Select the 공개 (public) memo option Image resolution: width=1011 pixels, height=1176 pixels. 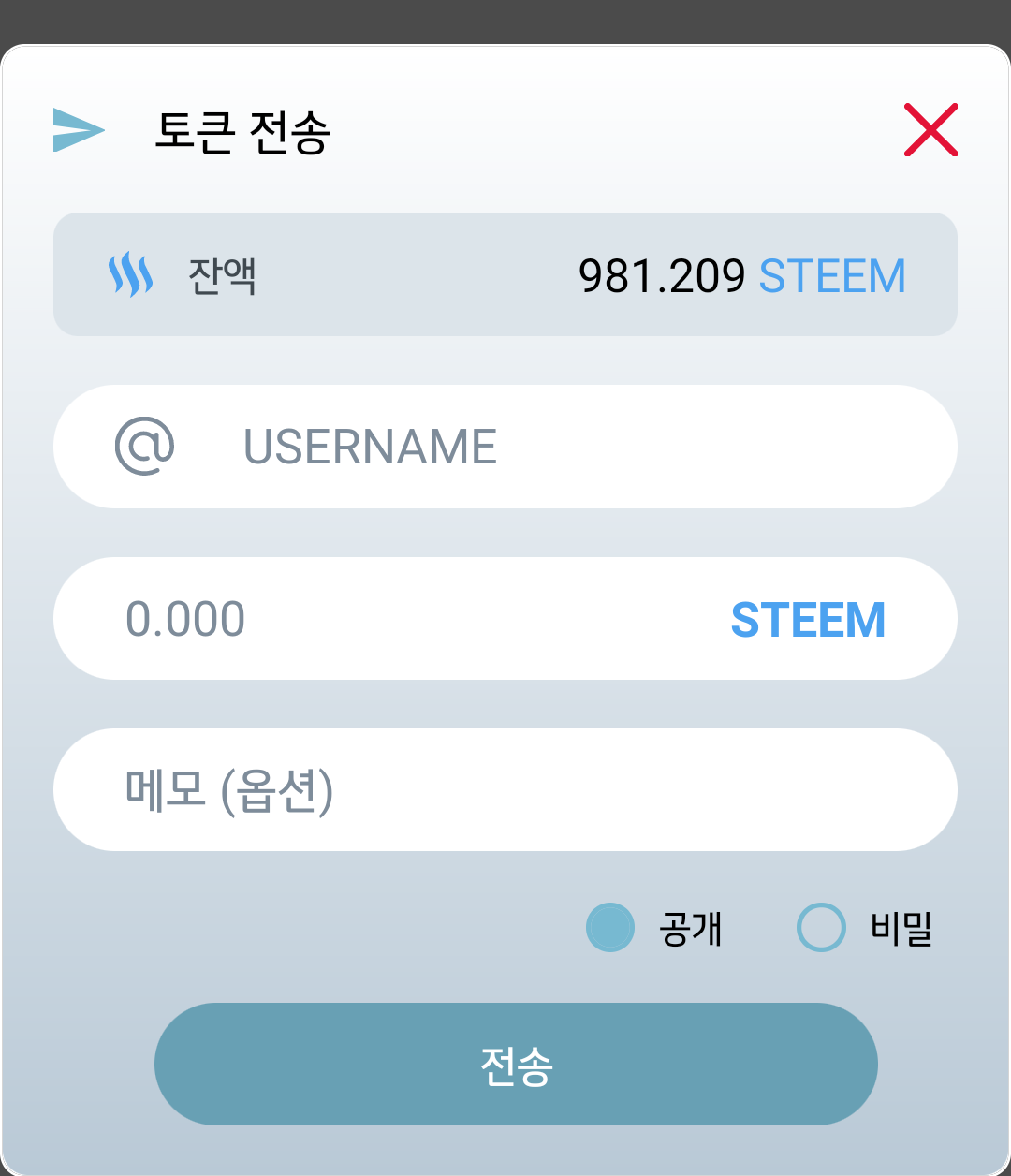pyautogui.click(x=610, y=927)
